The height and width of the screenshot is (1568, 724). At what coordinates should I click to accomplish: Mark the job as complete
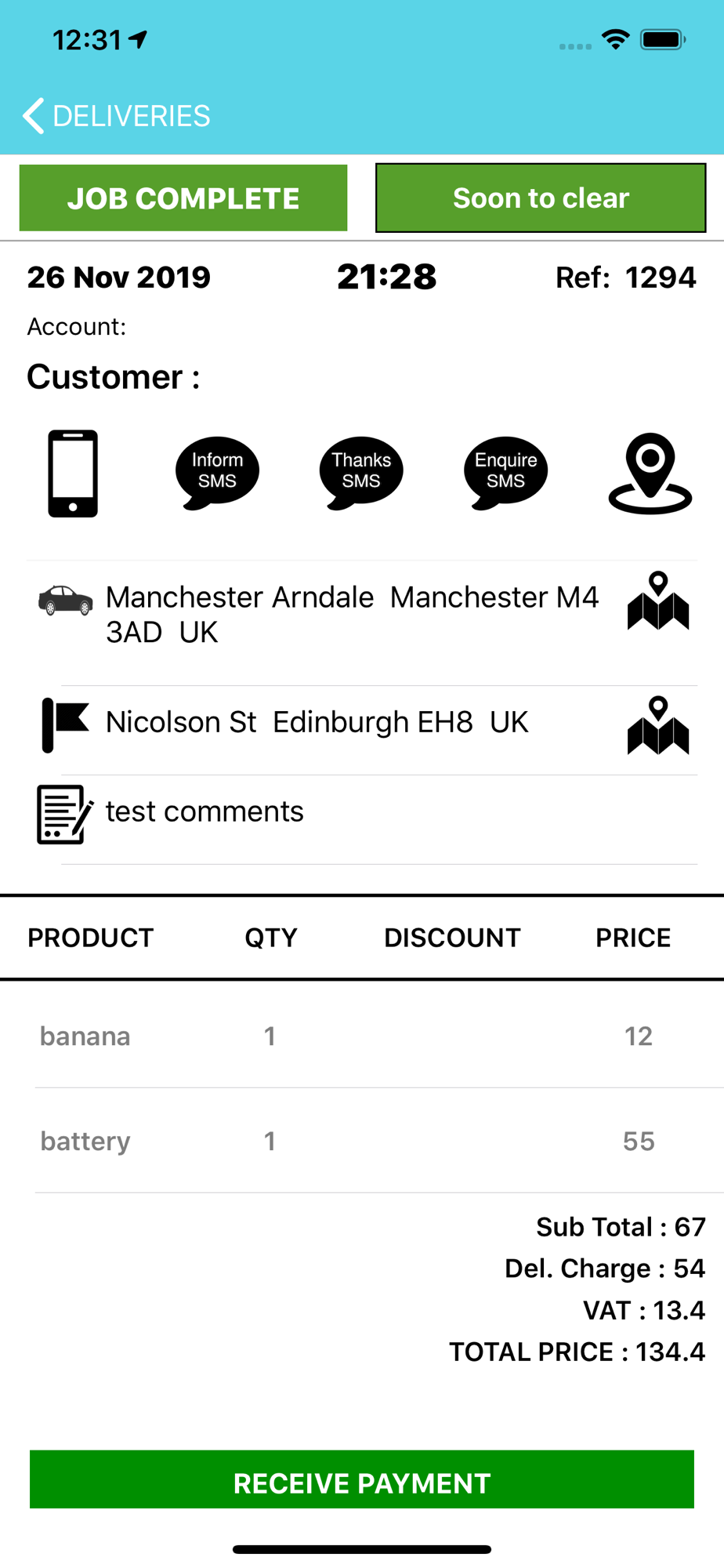point(183,198)
